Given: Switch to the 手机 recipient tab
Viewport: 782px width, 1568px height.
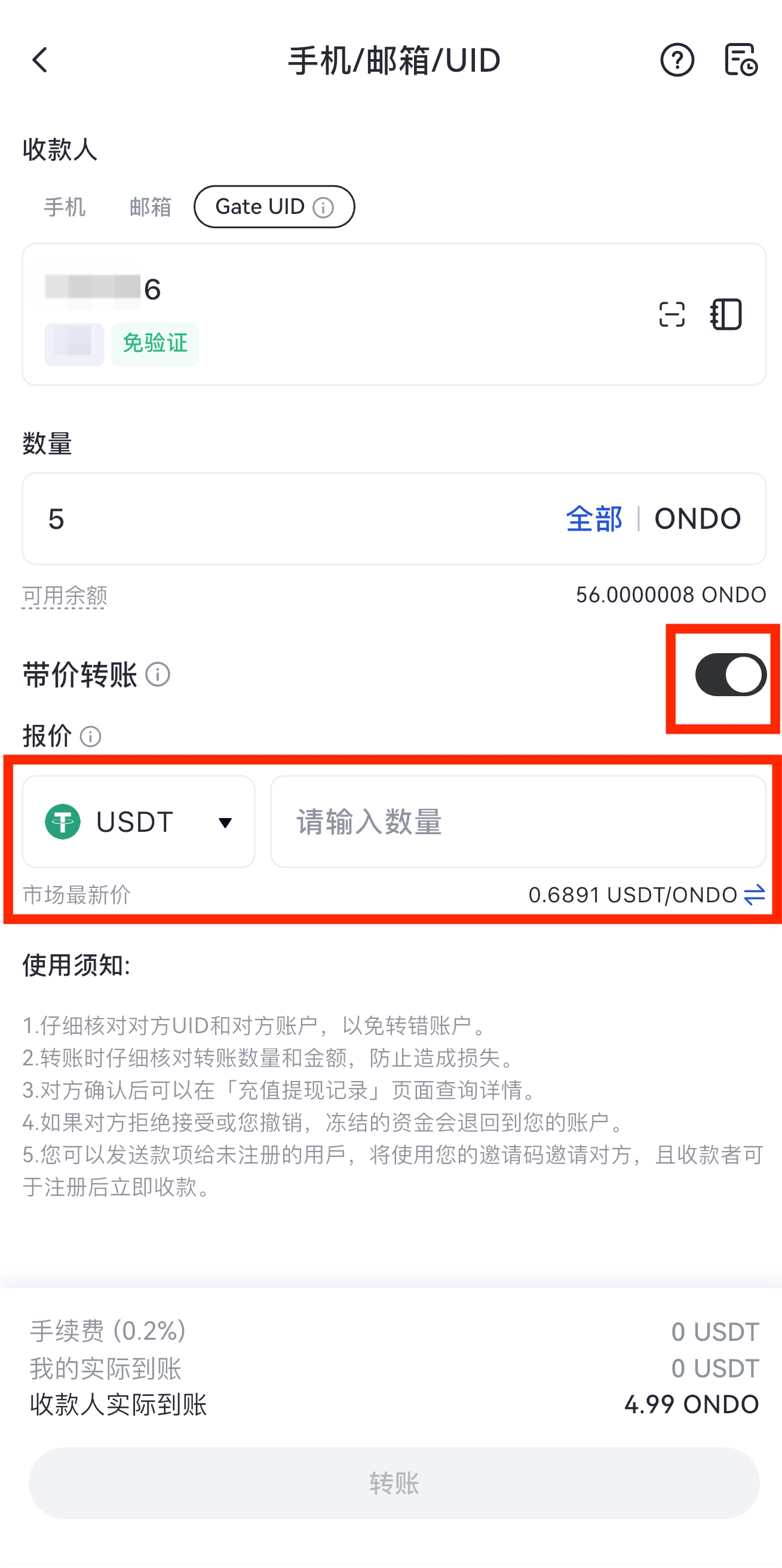Looking at the screenshot, I should pyautogui.click(x=65, y=207).
